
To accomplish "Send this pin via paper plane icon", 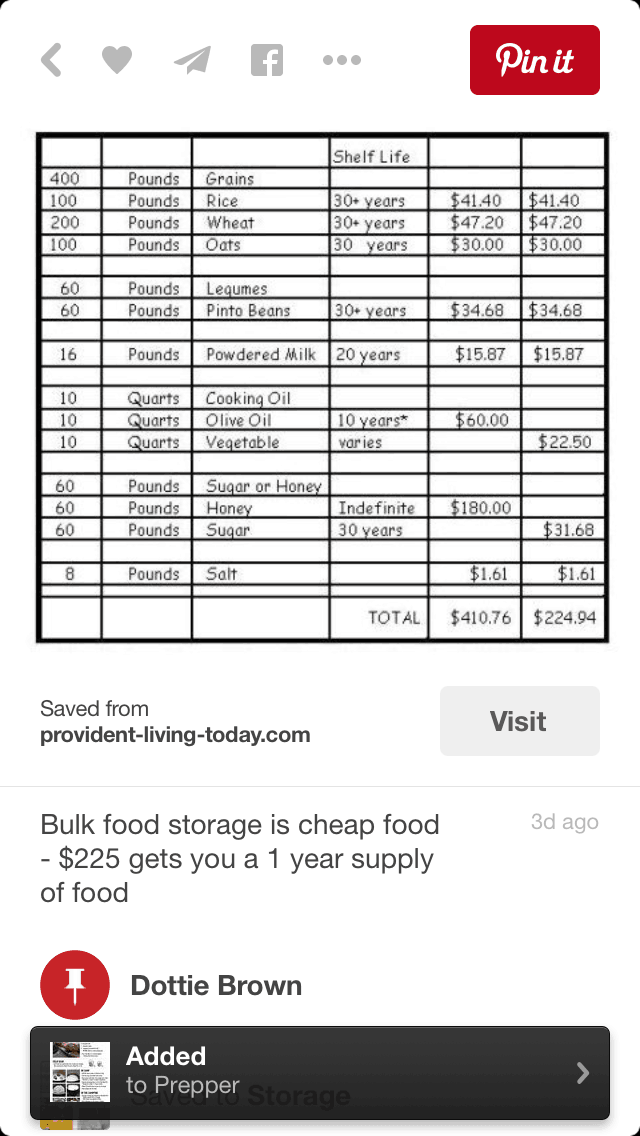I will 192,60.
